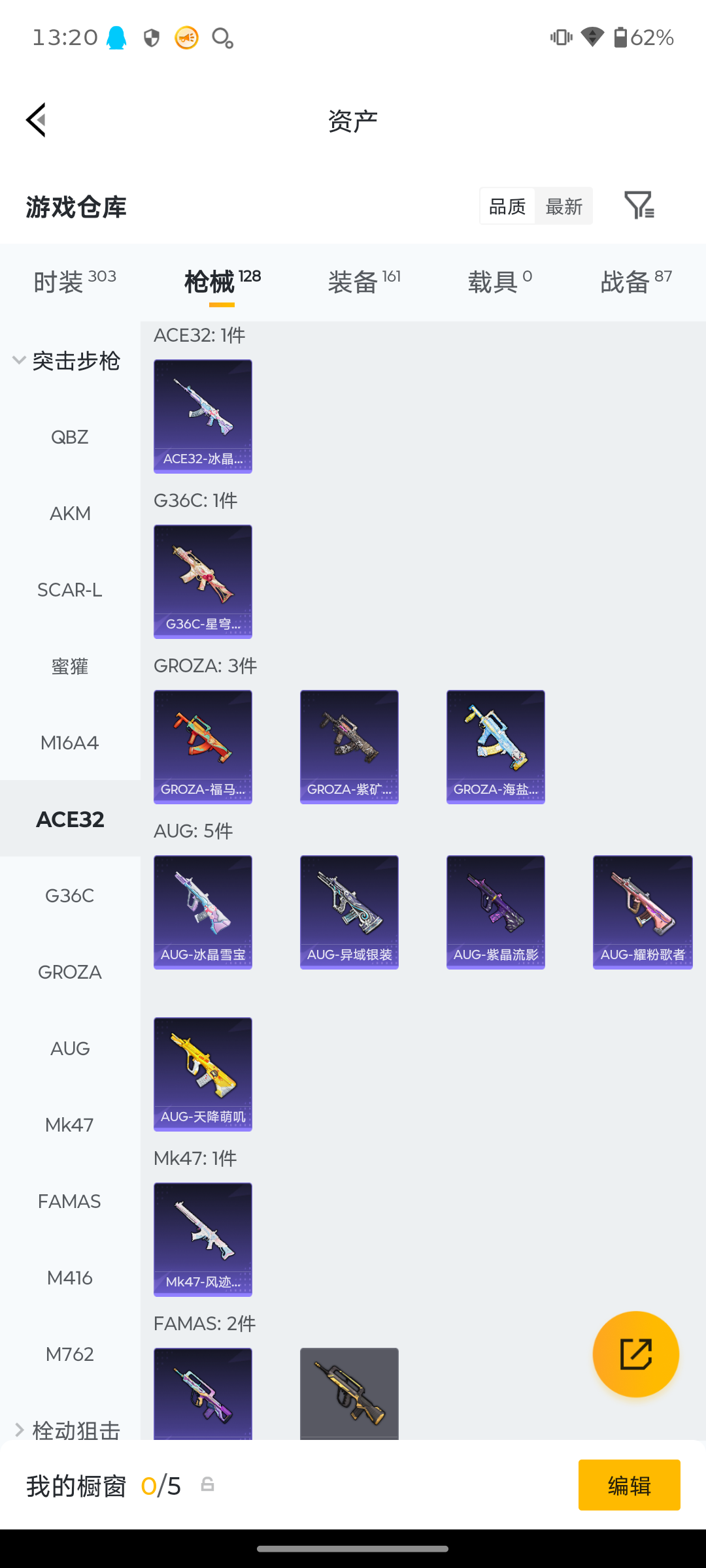The image size is (706, 1568).
Task: Go back from the 资产 page
Action: [37, 120]
